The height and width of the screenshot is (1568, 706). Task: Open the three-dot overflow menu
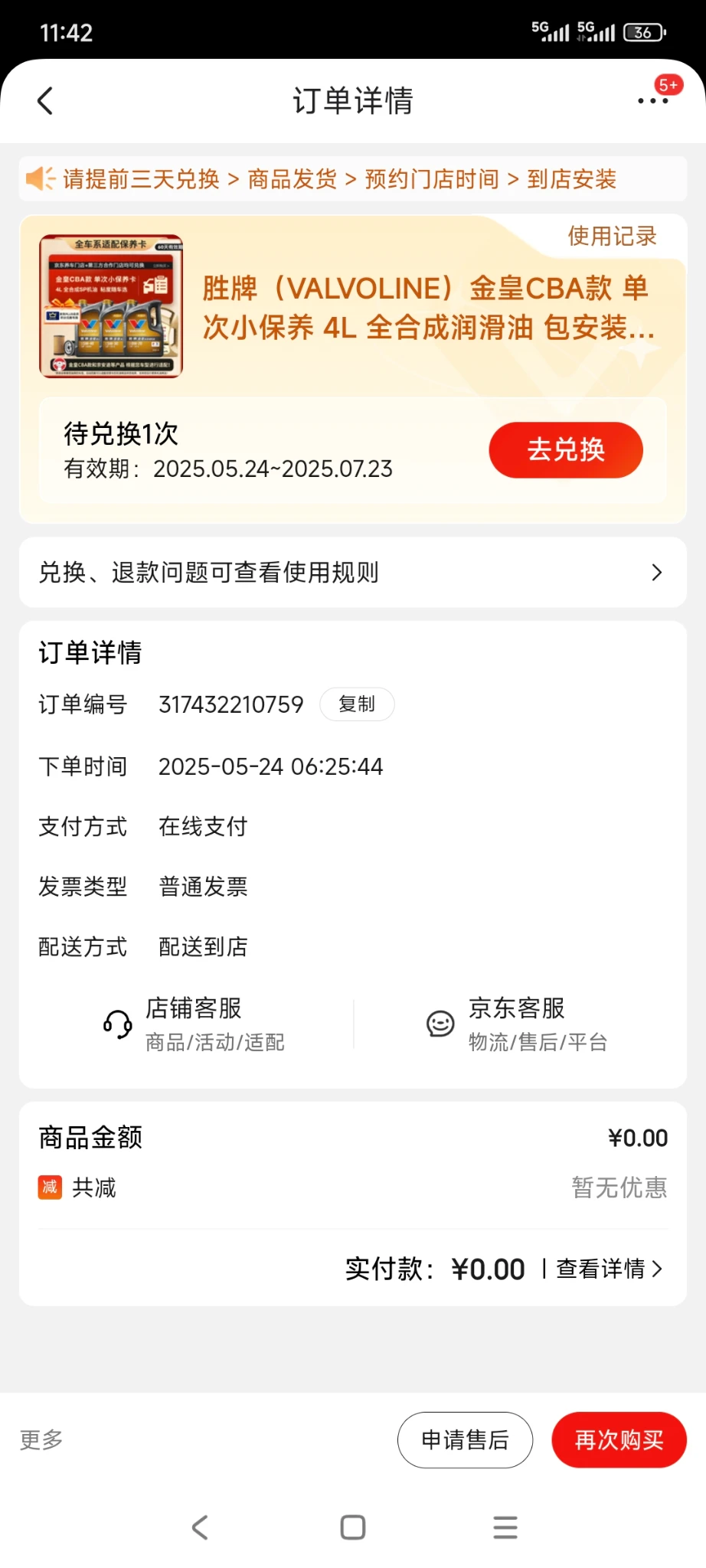point(652,101)
